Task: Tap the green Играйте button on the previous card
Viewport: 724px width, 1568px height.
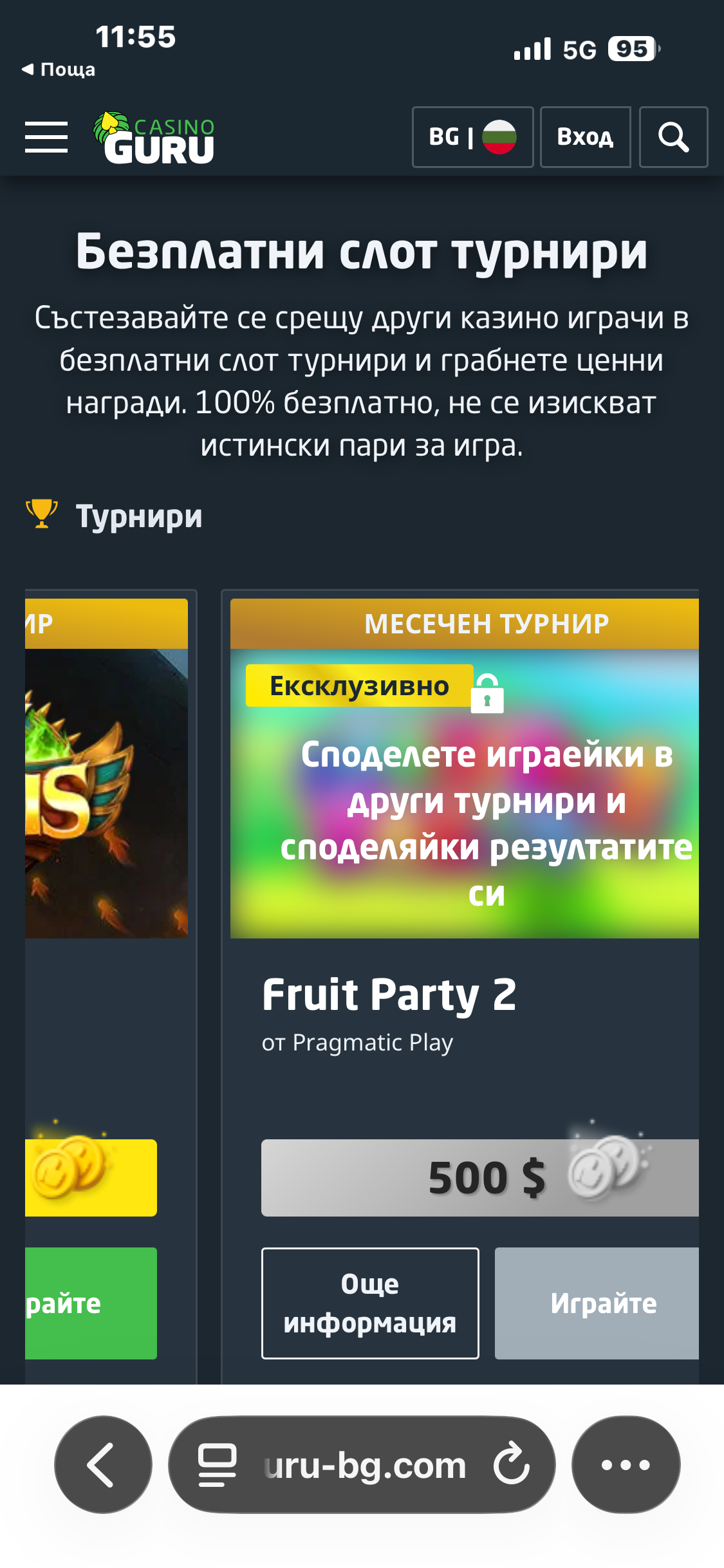Action: tap(91, 1303)
